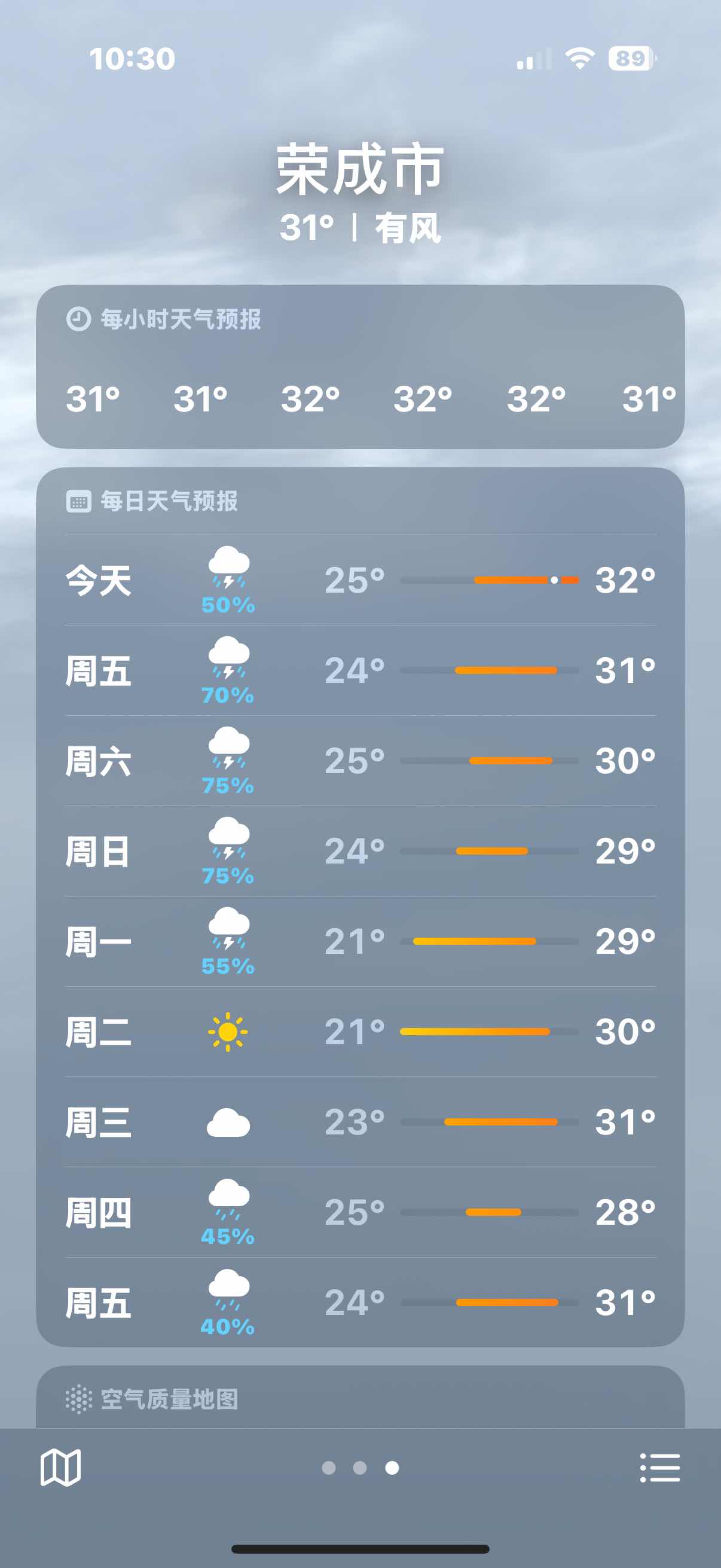721x1568 pixels.
Task: Open the 周一 forecast row
Action: click(x=360, y=941)
